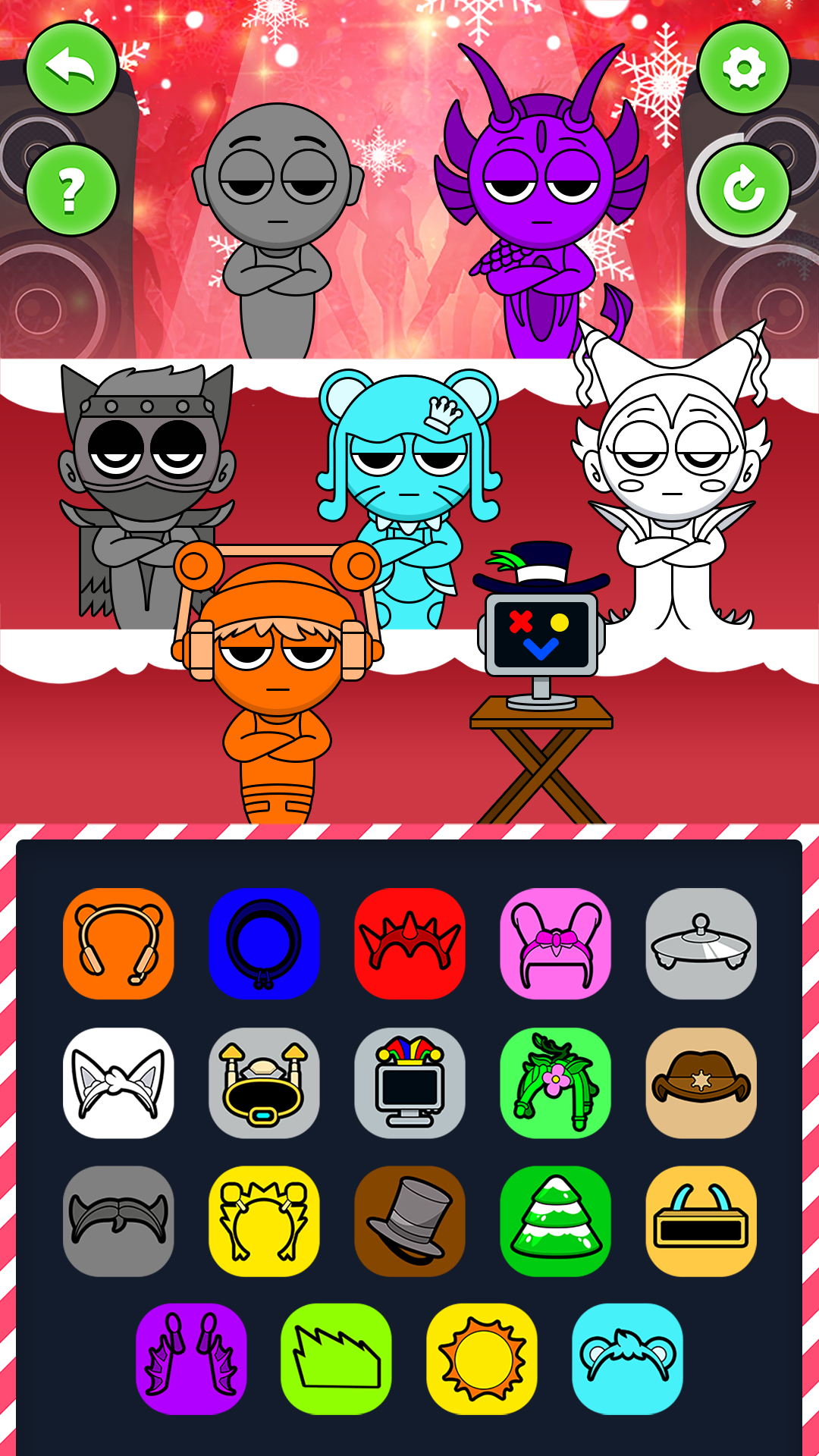Pick the blue ring accessory tile
The image size is (819, 1456).
[x=264, y=943]
